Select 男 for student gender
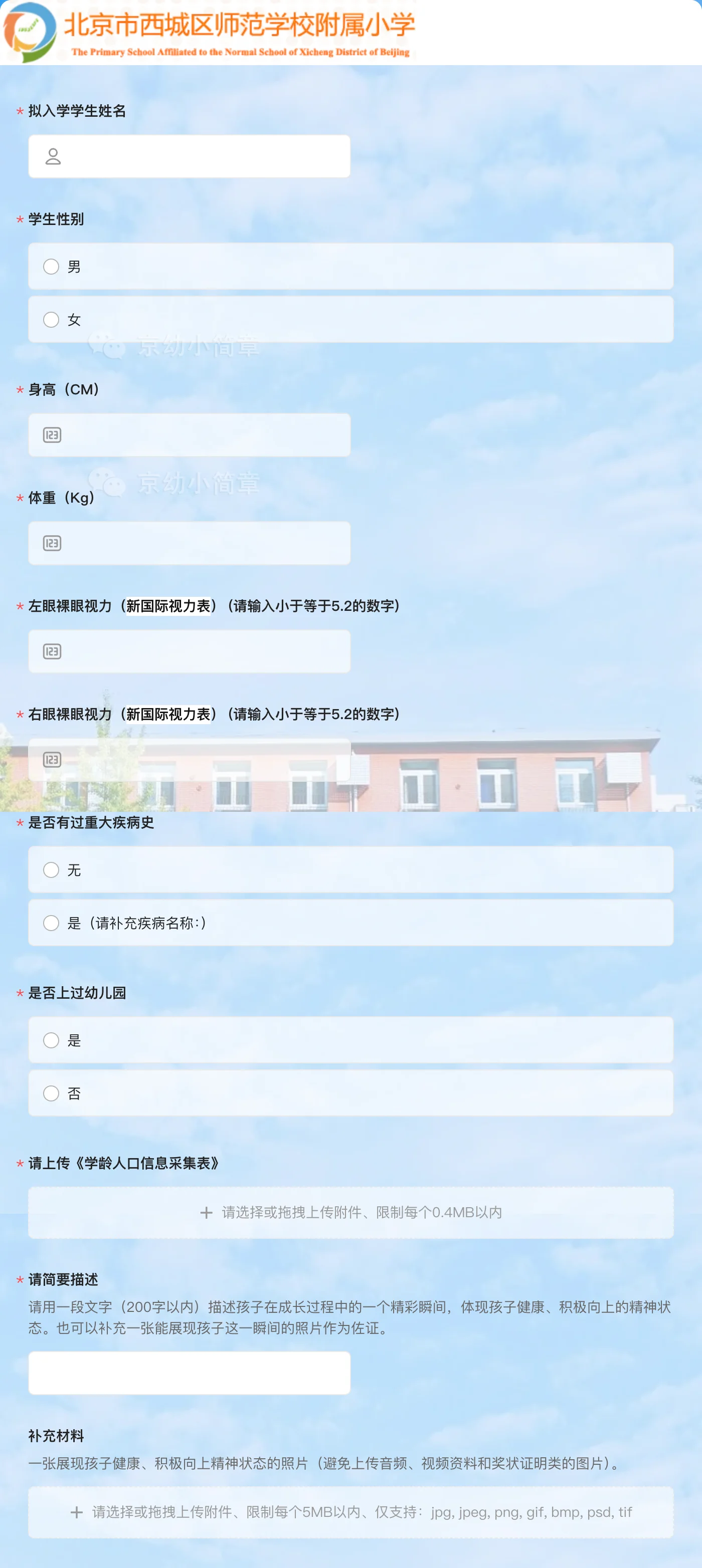 coord(52,267)
